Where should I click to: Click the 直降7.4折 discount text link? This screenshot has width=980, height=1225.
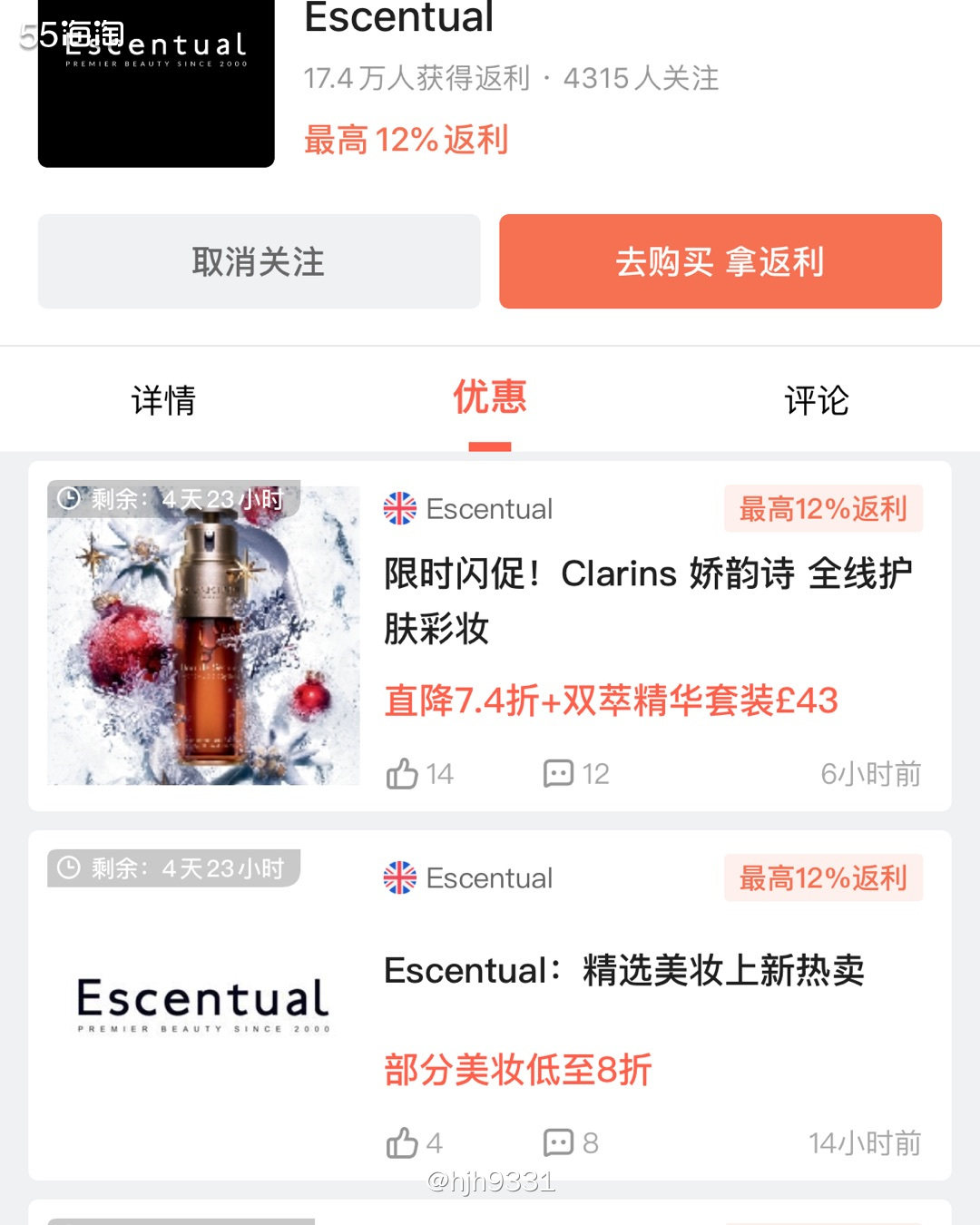[612, 701]
